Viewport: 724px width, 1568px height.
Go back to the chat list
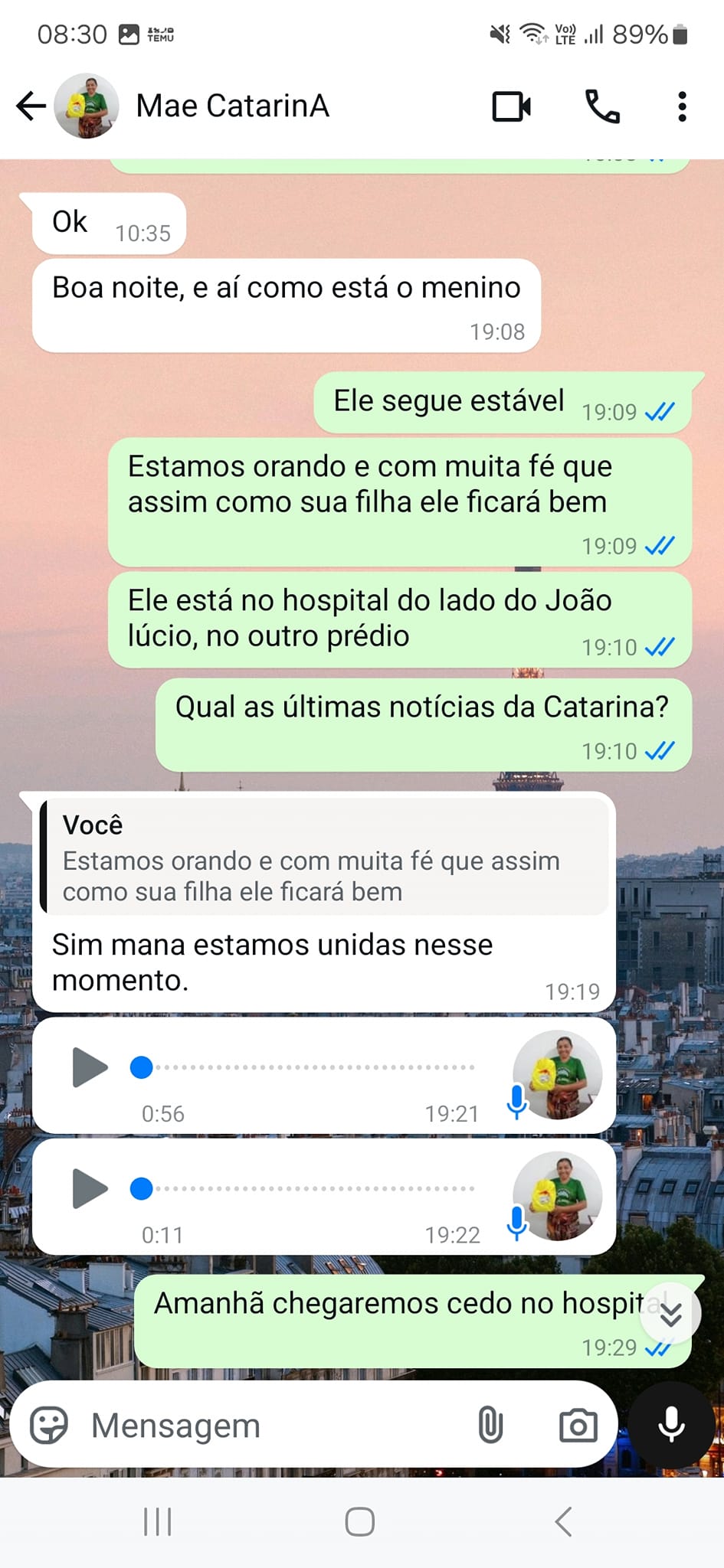point(31,106)
